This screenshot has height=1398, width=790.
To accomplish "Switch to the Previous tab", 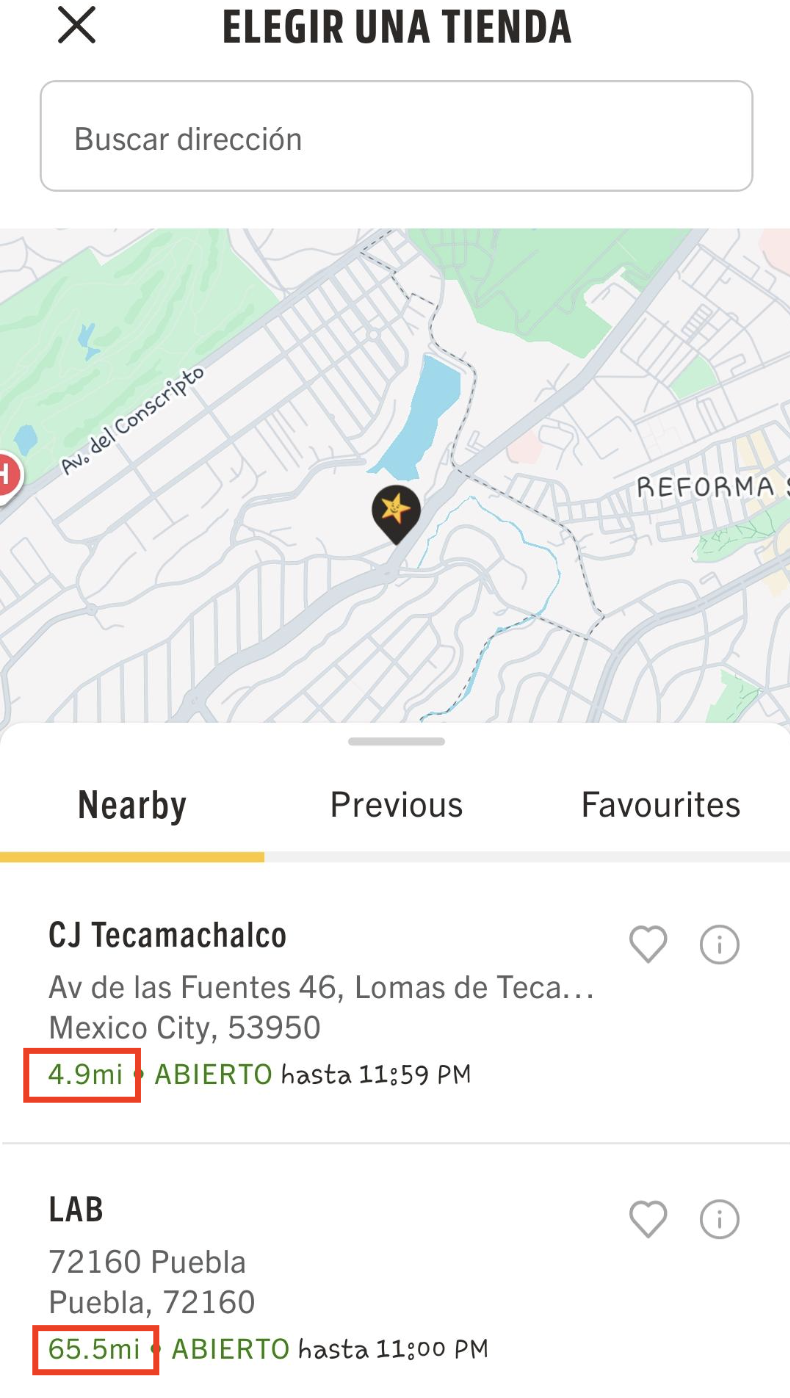I will click(x=396, y=805).
